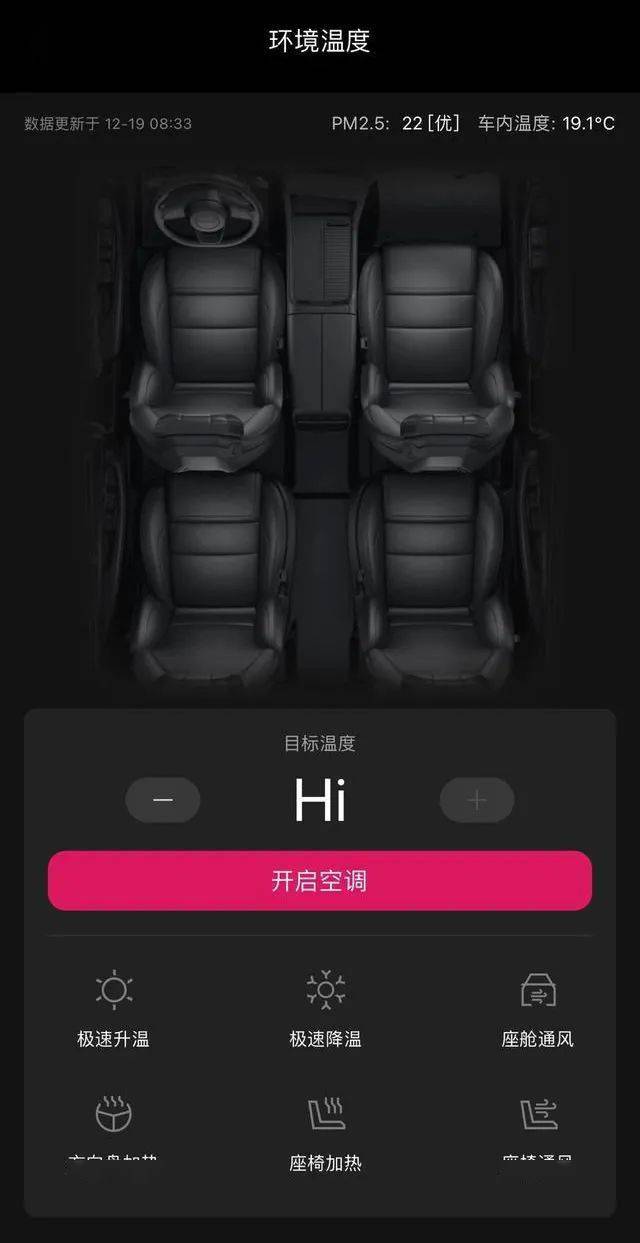This screenshot has width=640, height=1243.
Task: Turn on steering wheel heating icon
Action: (x=113, y=1114)
